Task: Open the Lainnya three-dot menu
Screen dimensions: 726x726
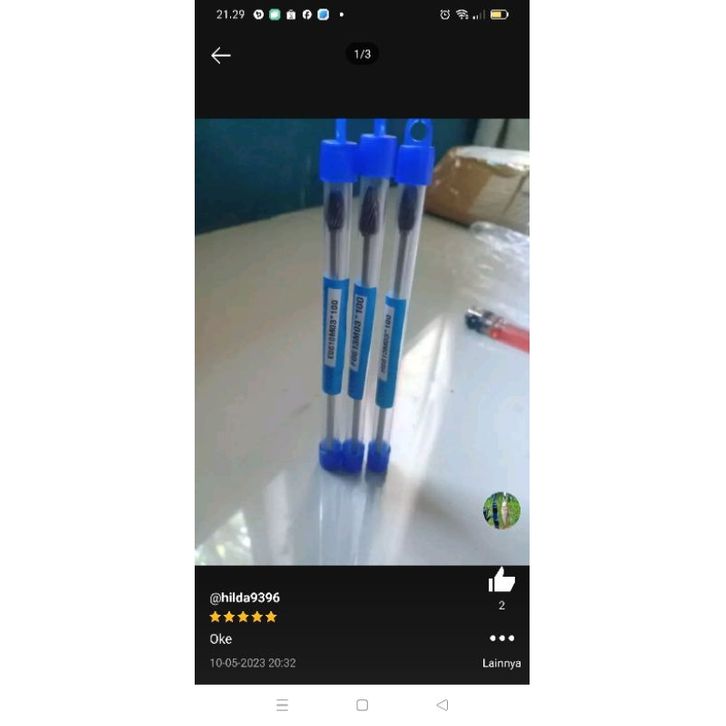Action: [501, 639]
